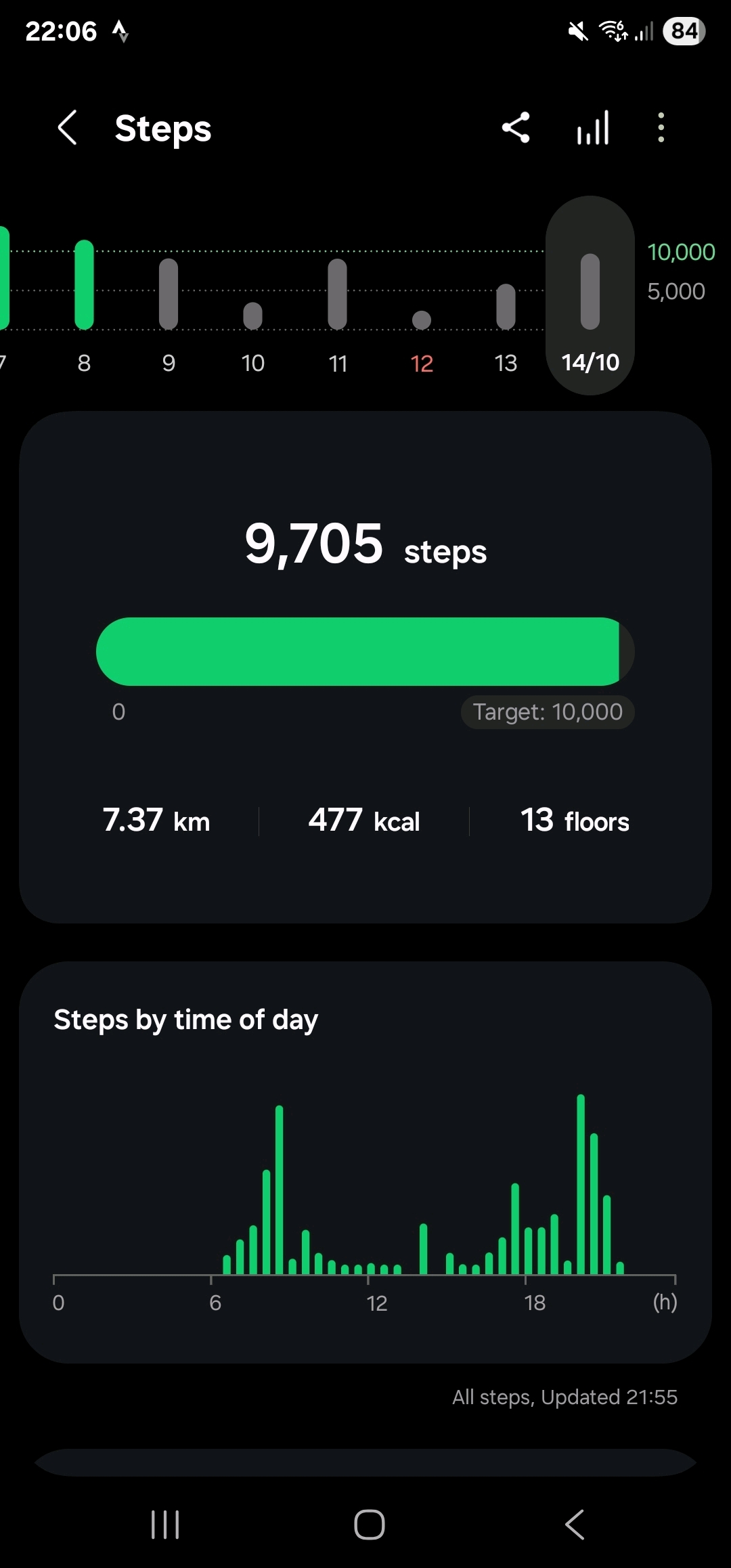Screen dimensions: 731x1568
Task: Tap the Target: 10,000 chip
Action: (x=548, y=712)
